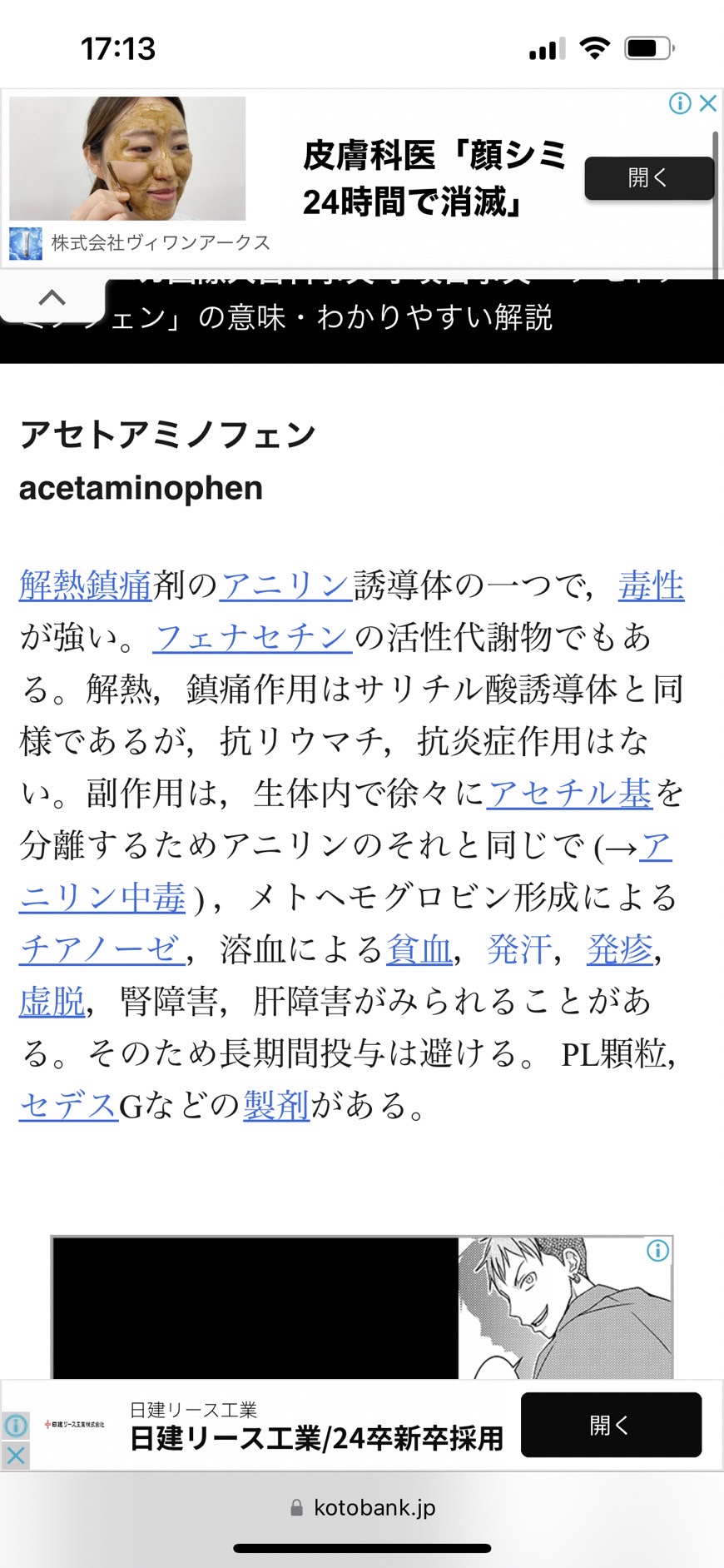
Task: Tap the kotobank.jp address bar
Action: pos(362,1507)
